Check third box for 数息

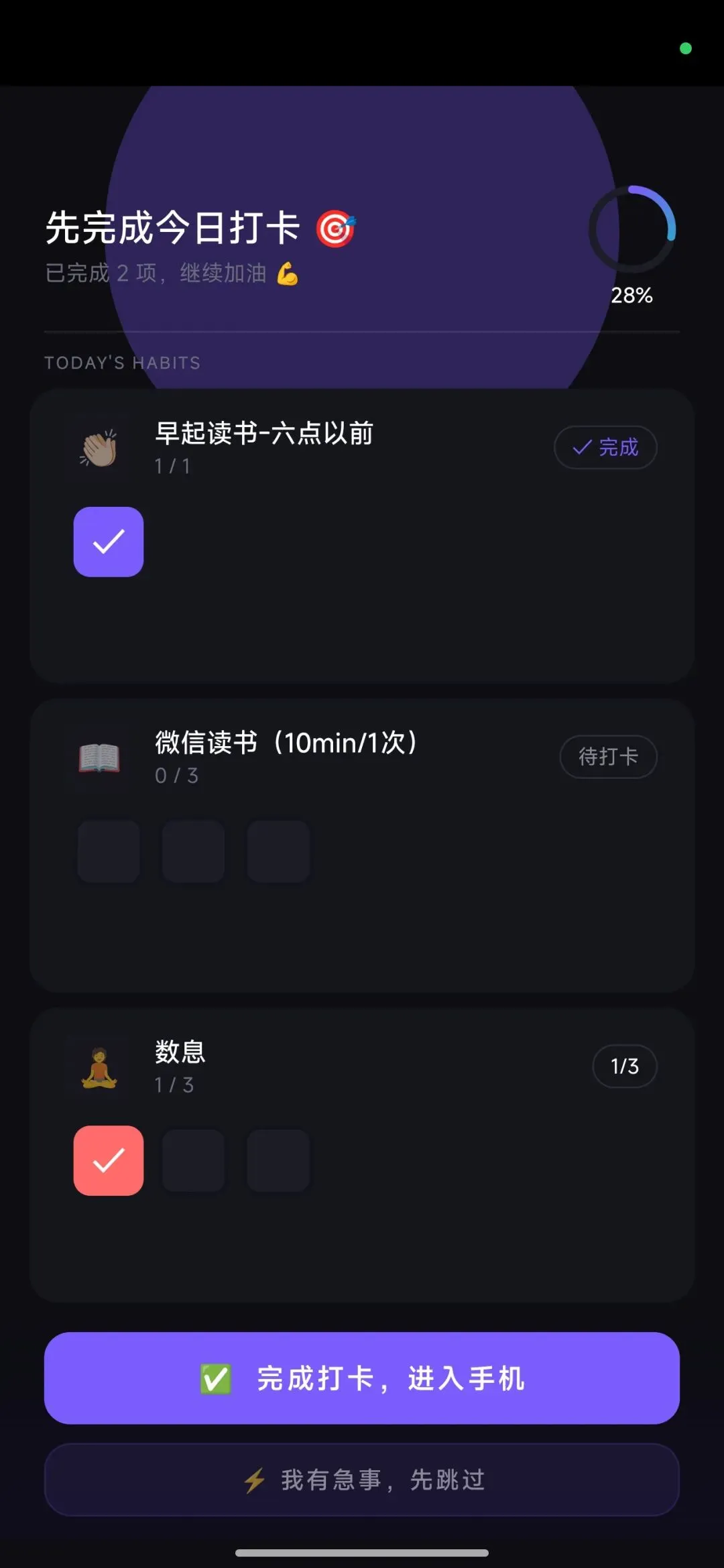[278, 1160]
